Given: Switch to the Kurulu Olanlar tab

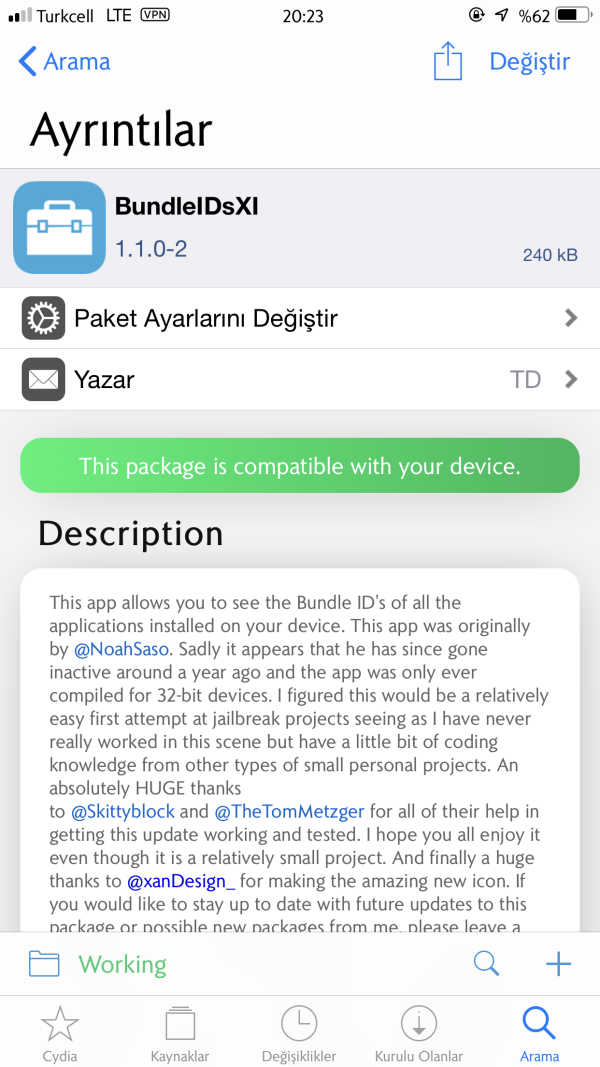Looking at the screenshot, I should coord(419,1034).
